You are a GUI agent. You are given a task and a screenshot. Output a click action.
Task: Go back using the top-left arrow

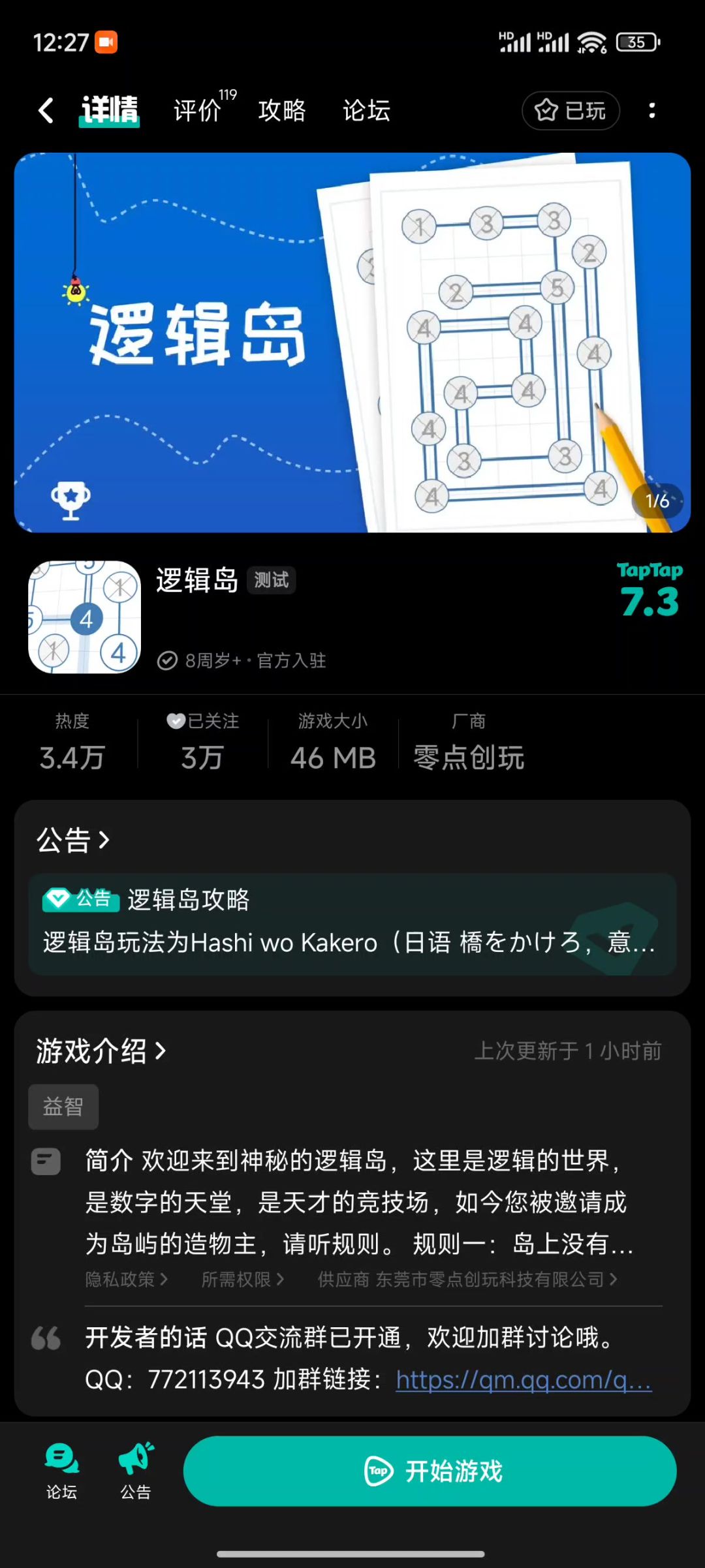pos(46,110)
